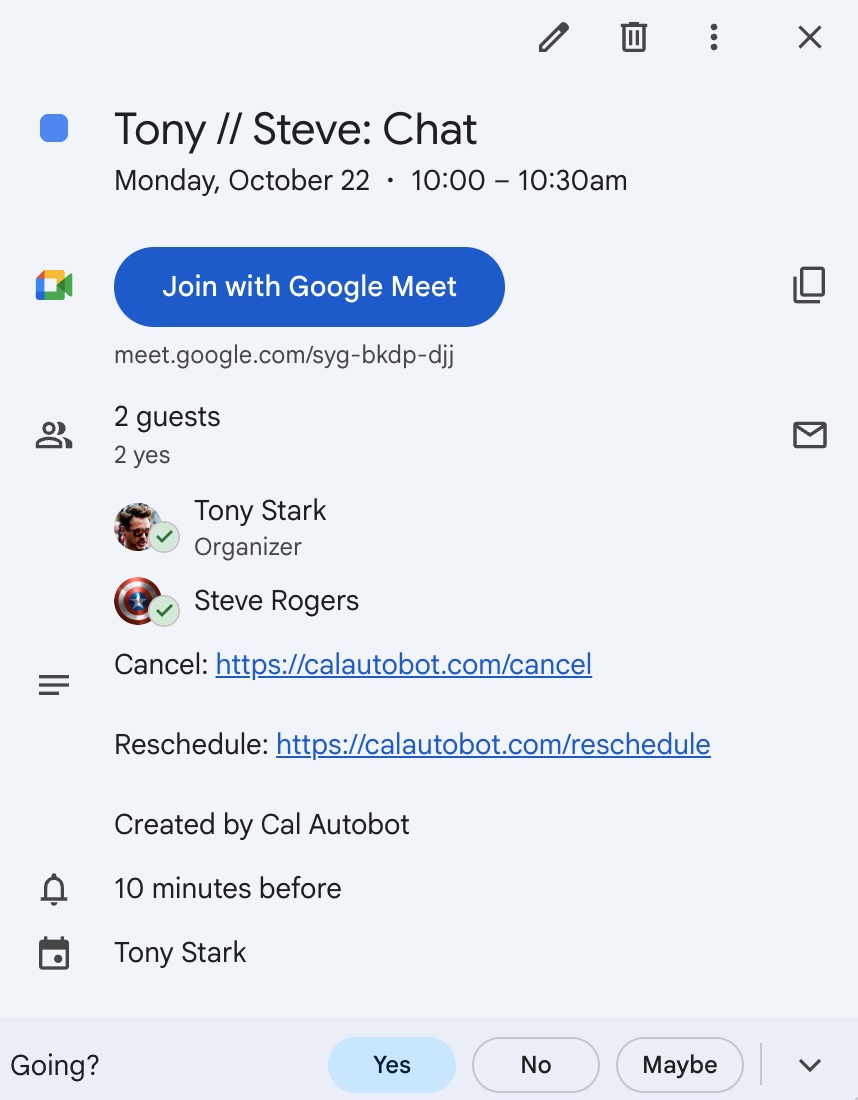Select the guests people icon

point(54,432)
